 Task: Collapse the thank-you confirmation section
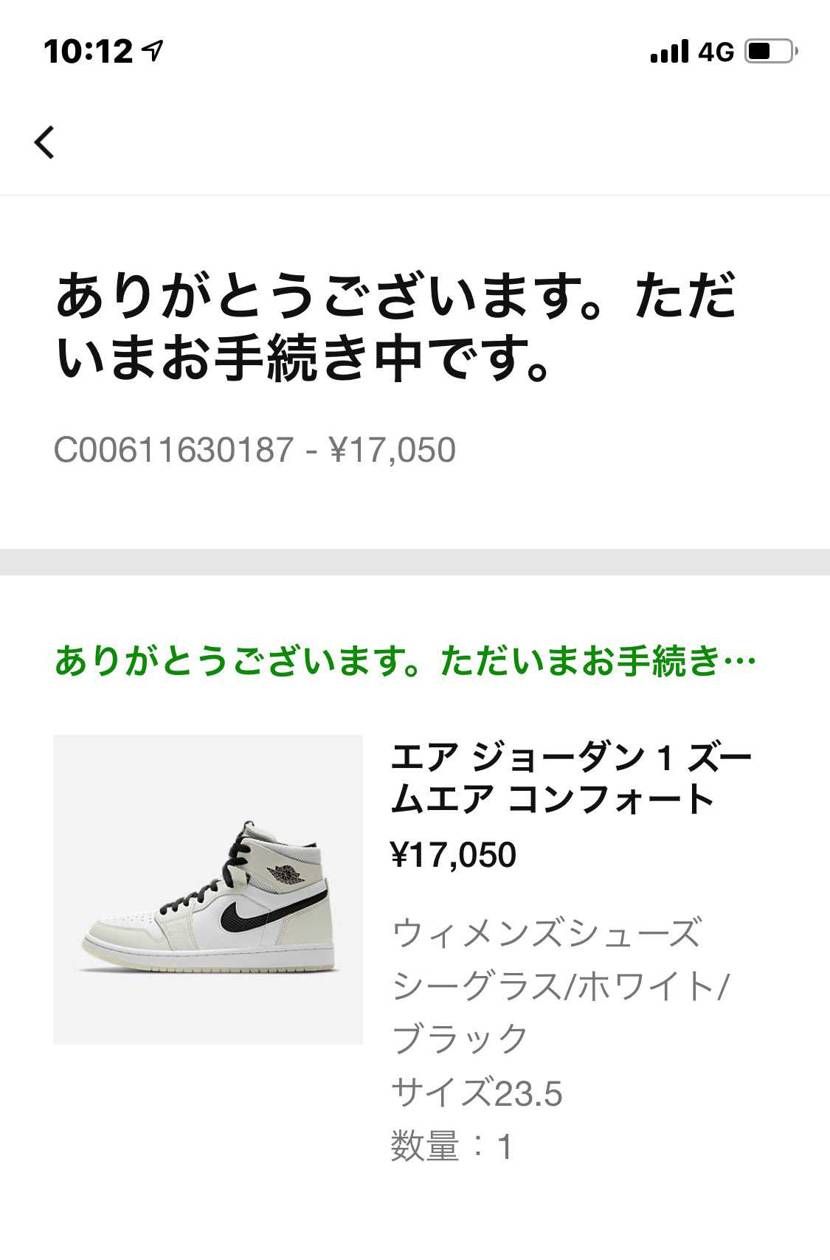[x=404, y=660]
